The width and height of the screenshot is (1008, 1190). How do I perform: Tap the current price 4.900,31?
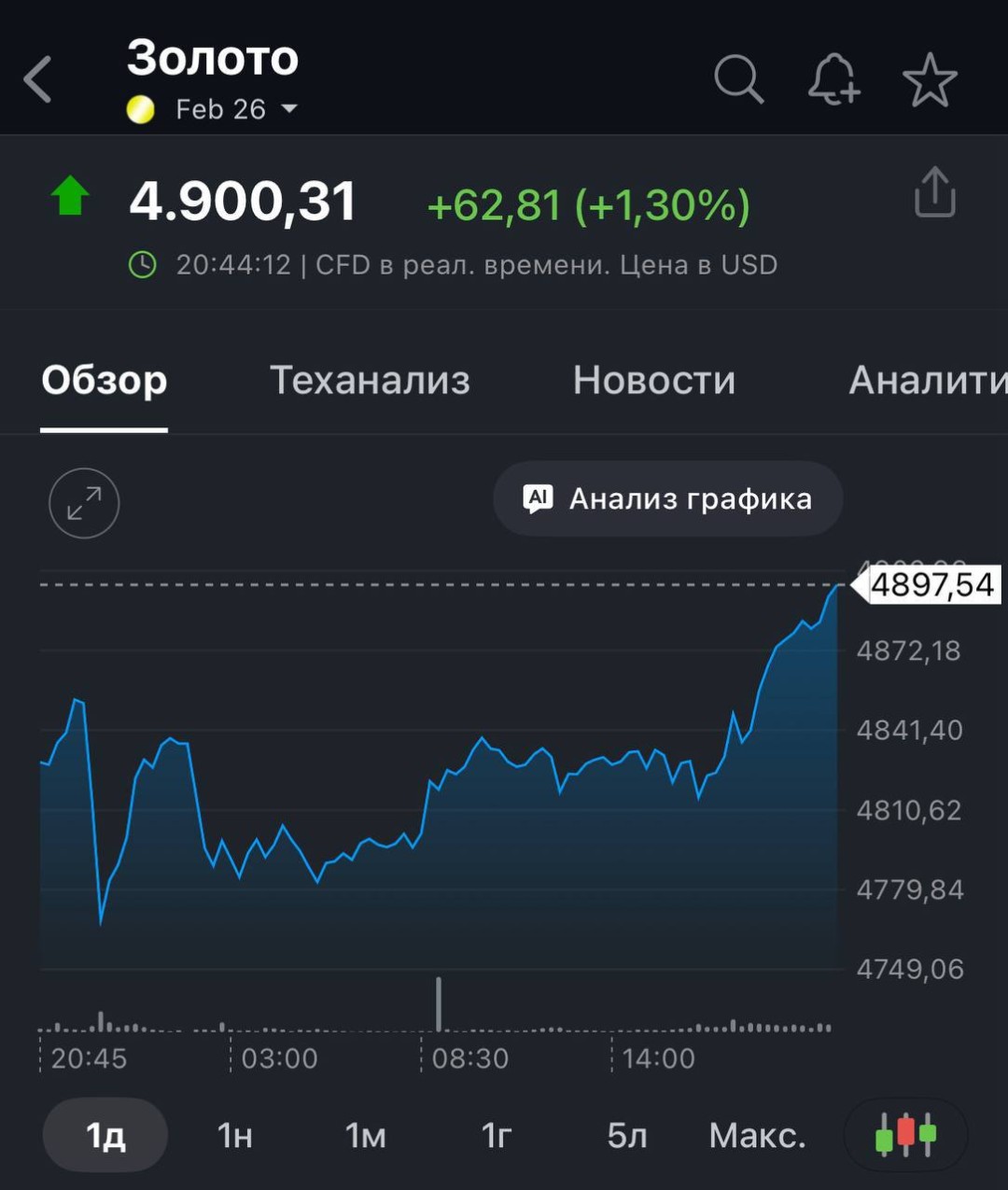pyautogui.click(x=244, y=197)
